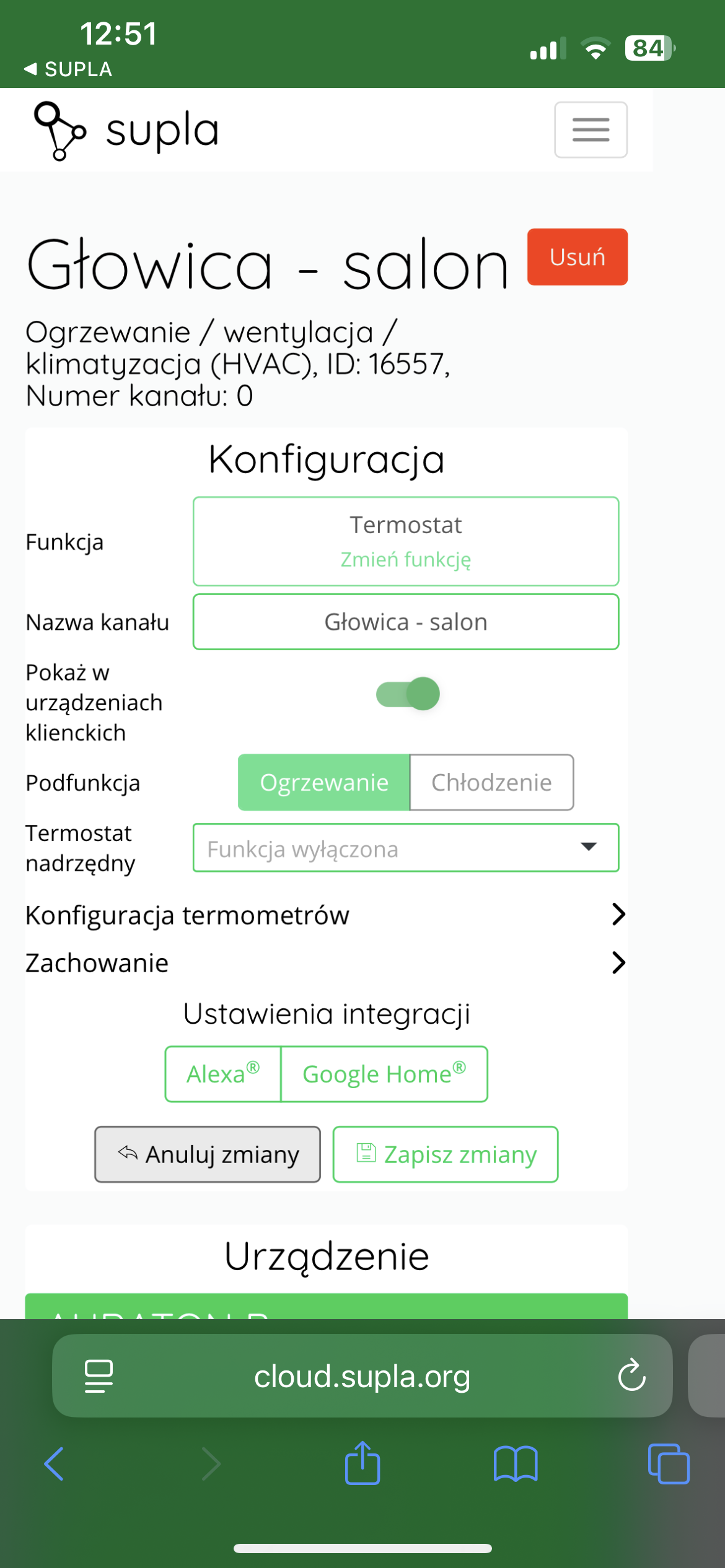725x1568 pixels.
Task: Open the hamburger navigation menu
Action: point(591,129)
